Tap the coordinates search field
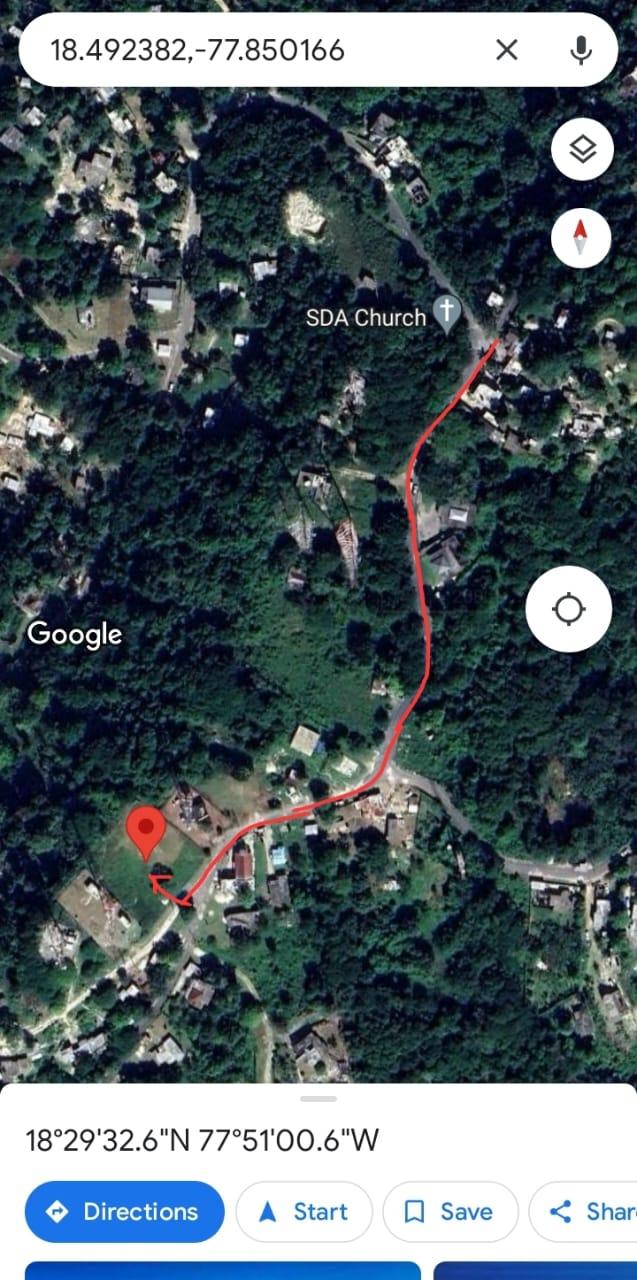 250,50
